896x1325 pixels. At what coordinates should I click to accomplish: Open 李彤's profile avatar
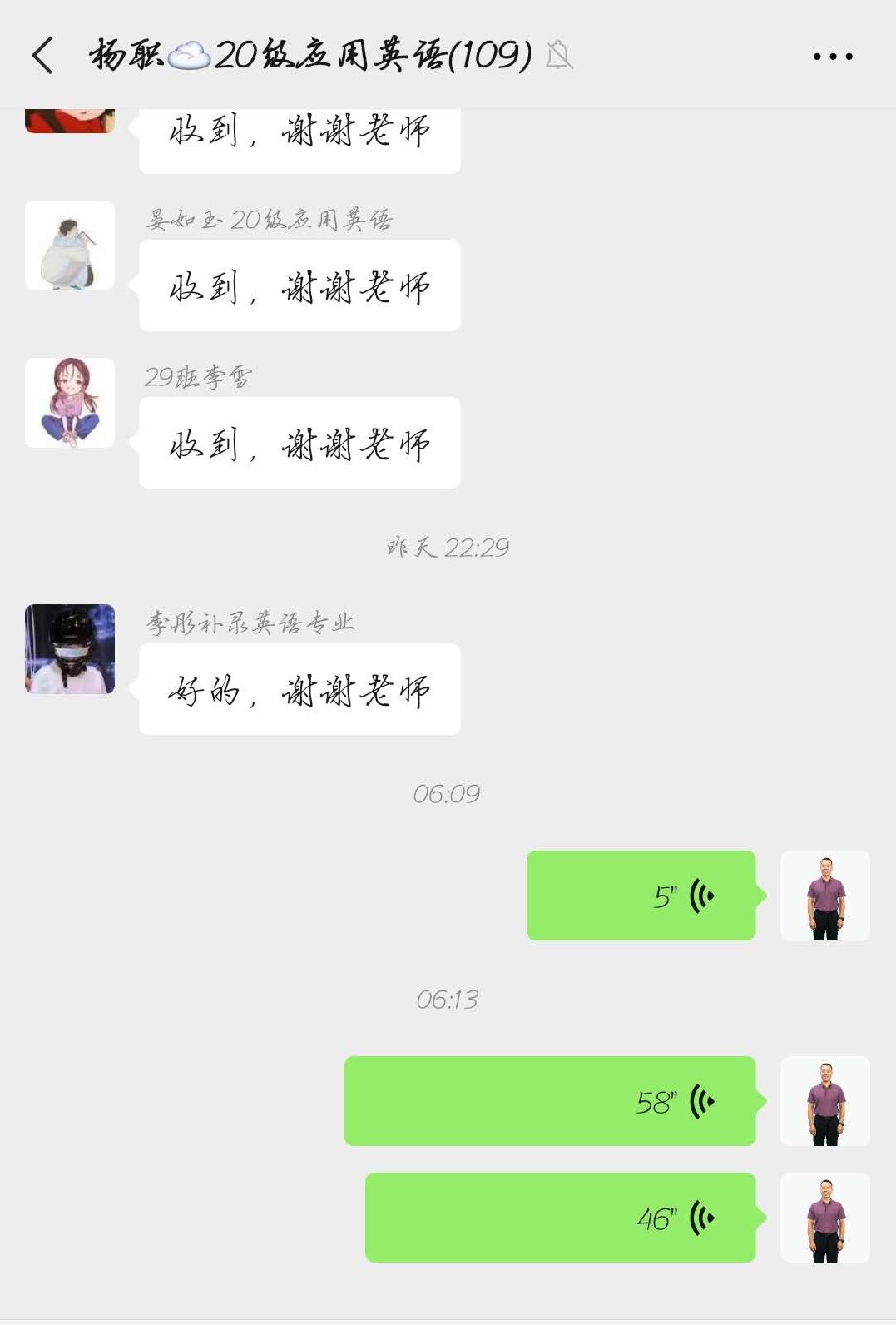pyautogui.click(x=70, y=649)
